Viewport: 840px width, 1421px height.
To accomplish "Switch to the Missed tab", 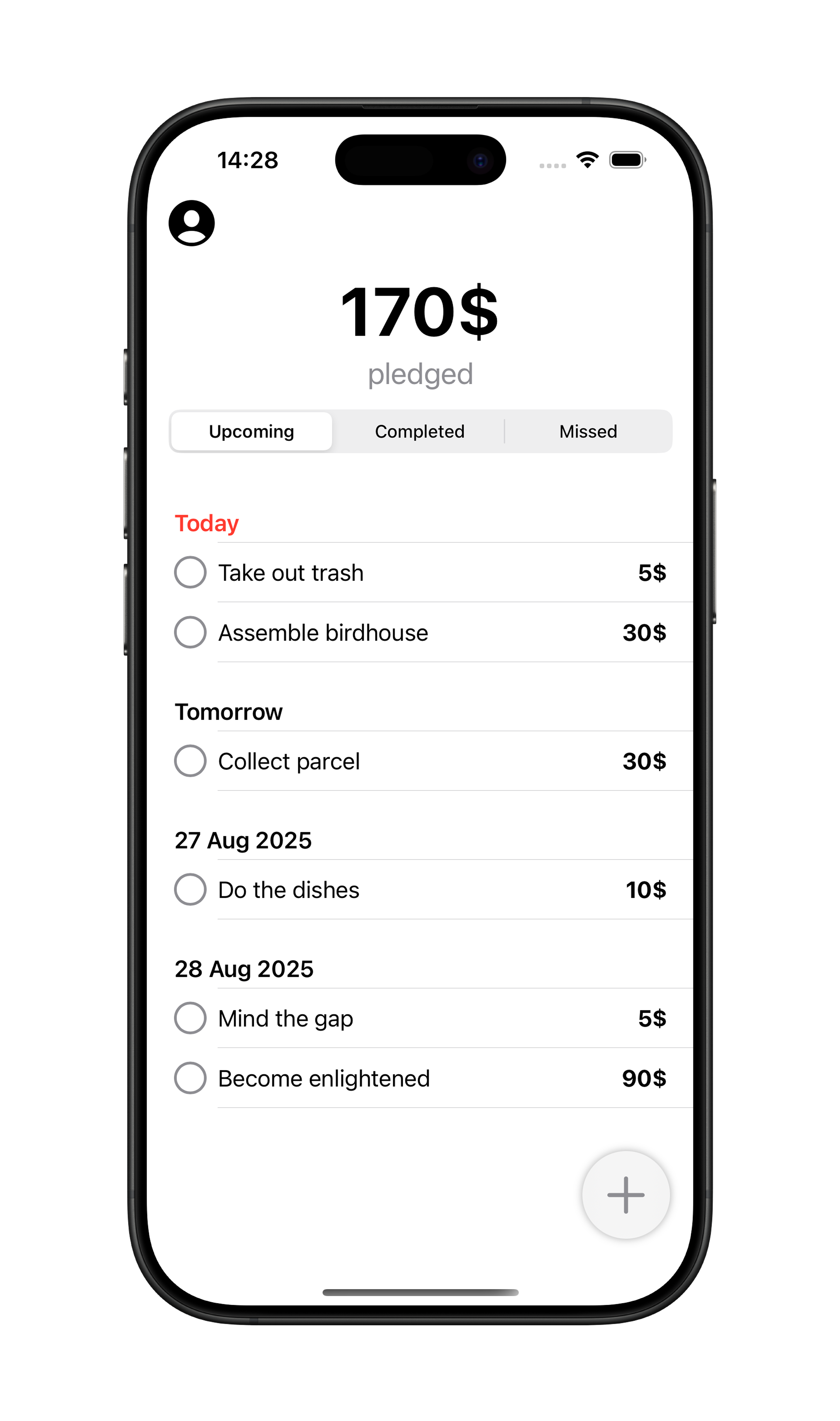I will (588, 431).
